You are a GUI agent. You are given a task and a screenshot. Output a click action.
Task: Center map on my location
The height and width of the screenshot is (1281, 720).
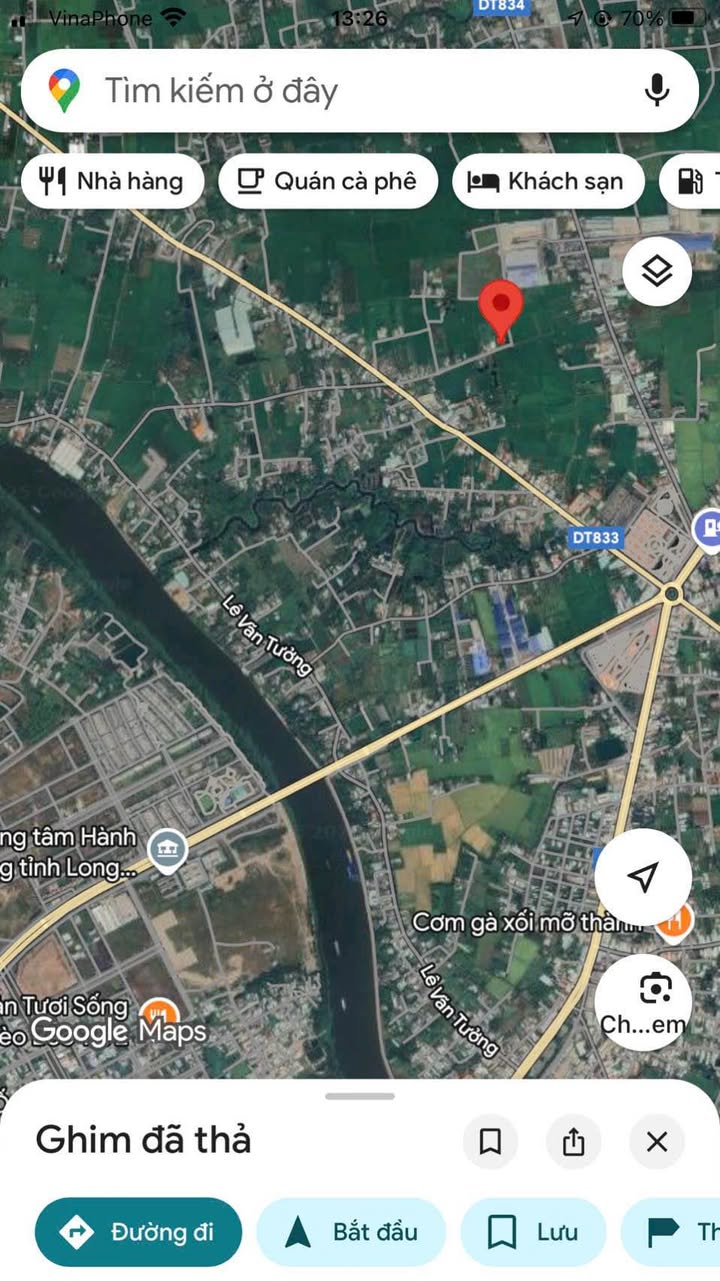click(643, 877)
